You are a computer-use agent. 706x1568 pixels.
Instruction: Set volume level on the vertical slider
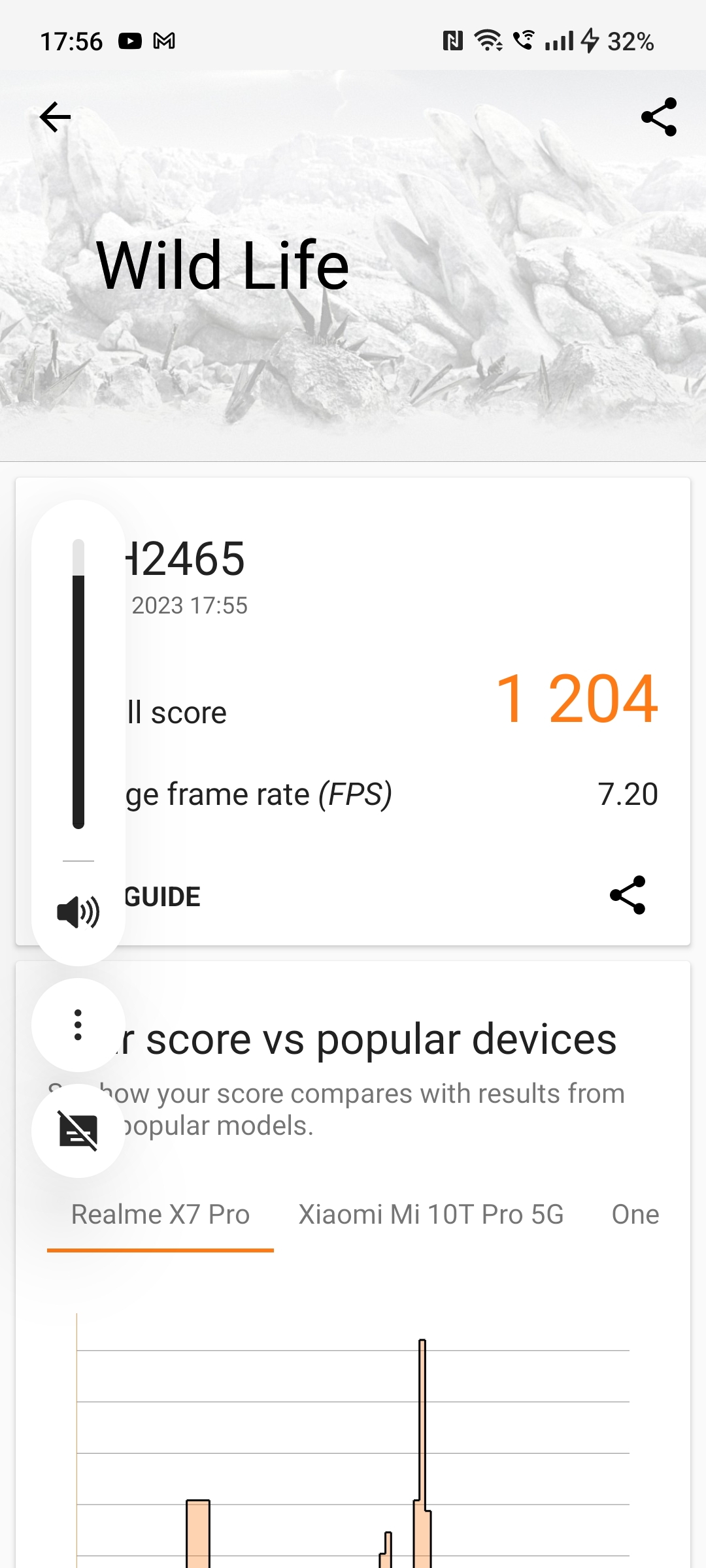[x=78, y=684]
